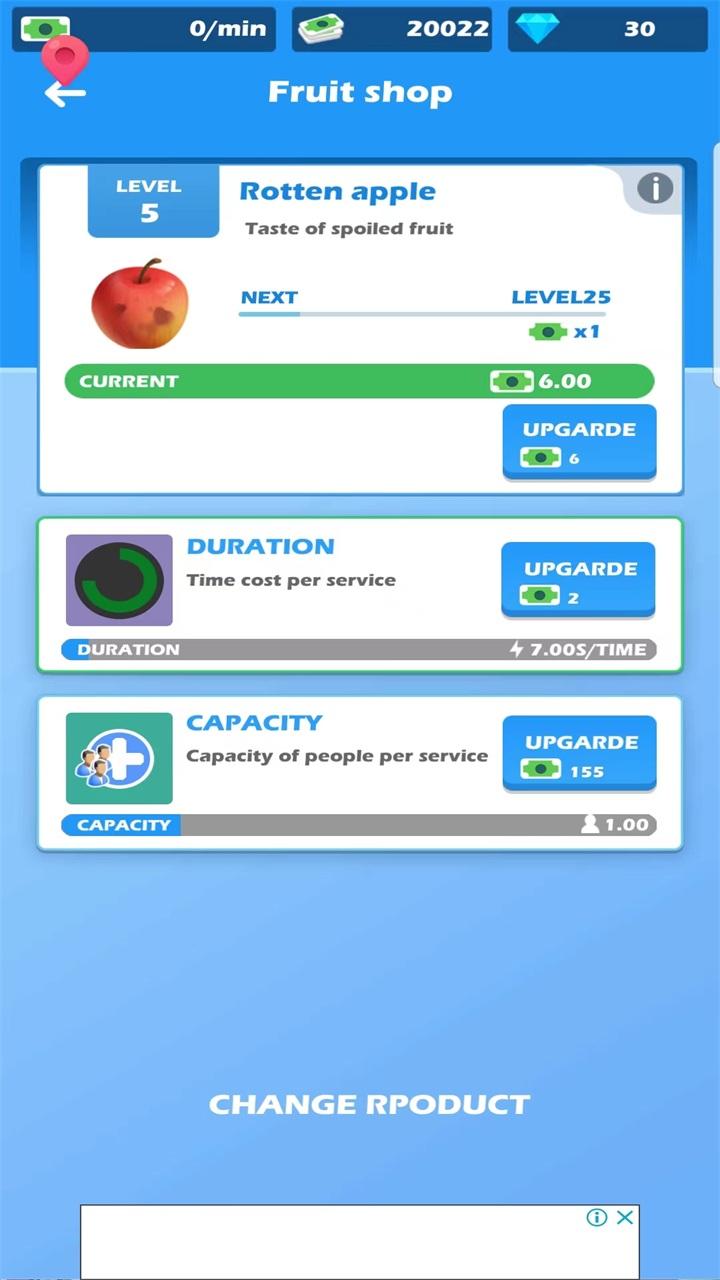Viewport: 720px width, 1280px height.
Task: Upgrade Duration for 2 cash
Action: point(578,581)
